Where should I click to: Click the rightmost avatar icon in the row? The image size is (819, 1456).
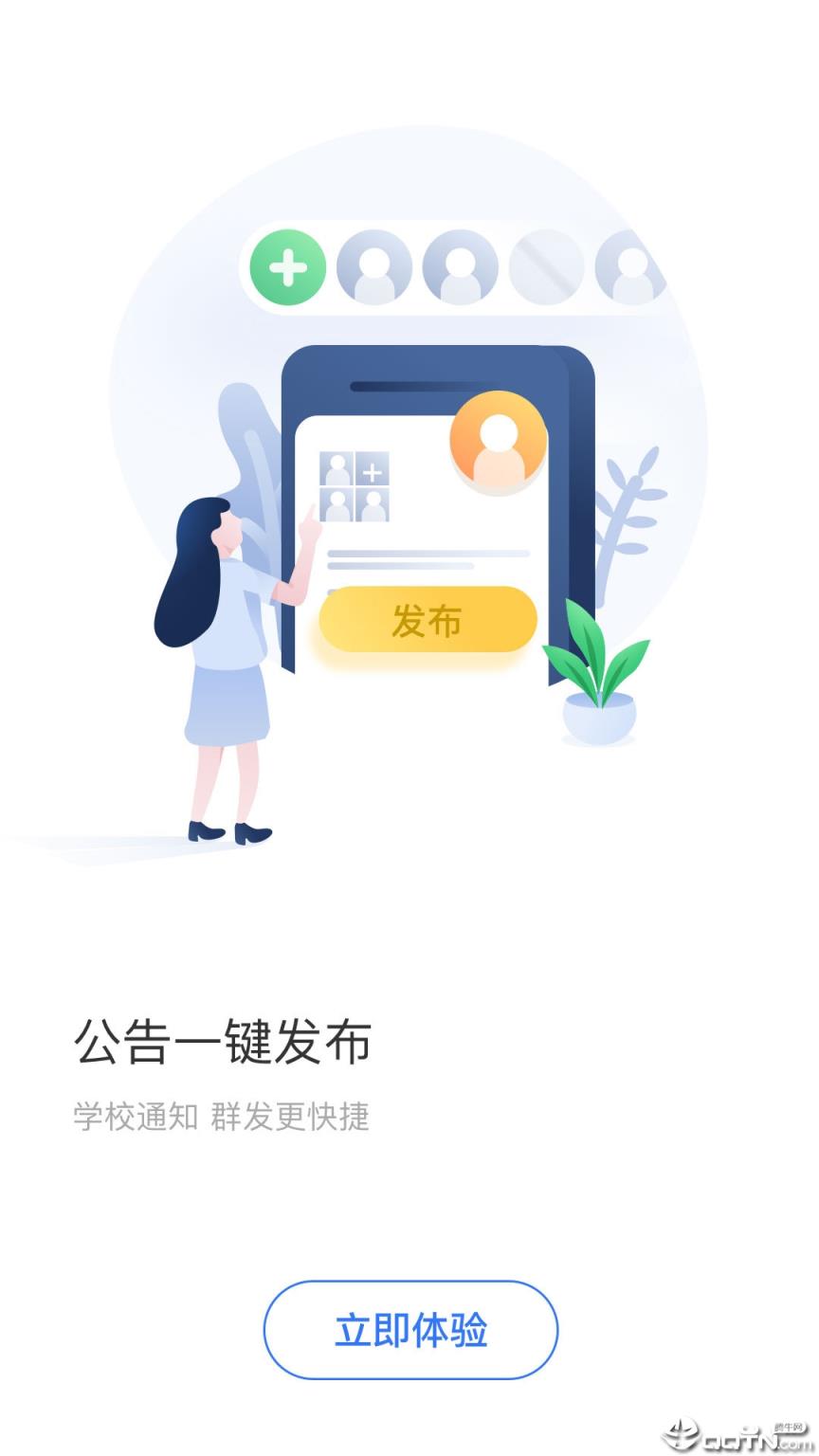(x=628, y=266)
